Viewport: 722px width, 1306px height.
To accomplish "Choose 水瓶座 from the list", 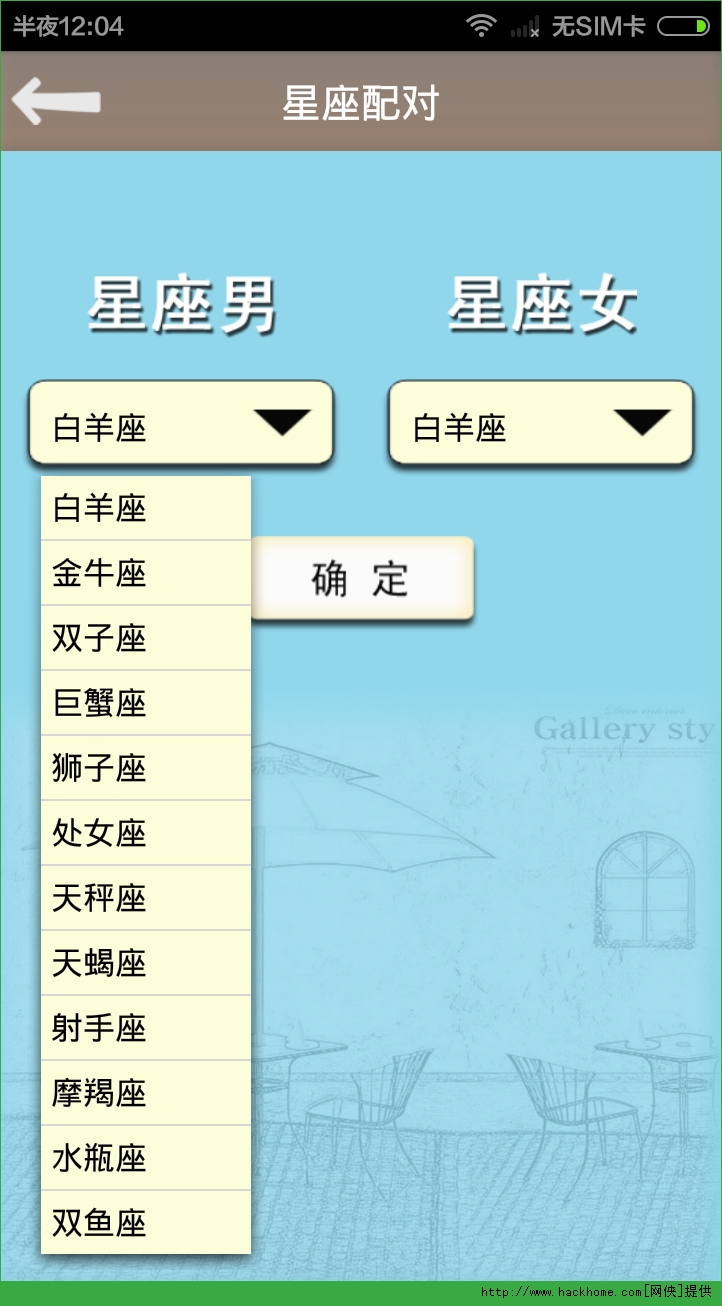I will coord(146,1158).
